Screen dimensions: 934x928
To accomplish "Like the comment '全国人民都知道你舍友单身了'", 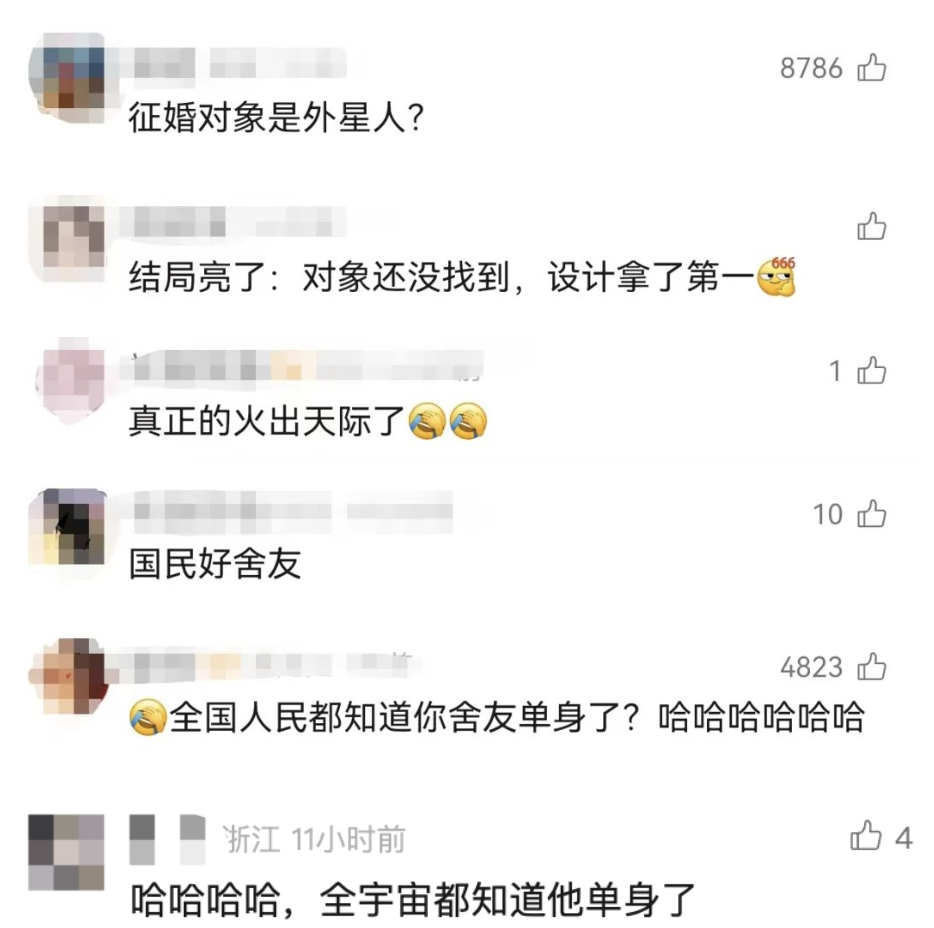I will tap(871, 666).
